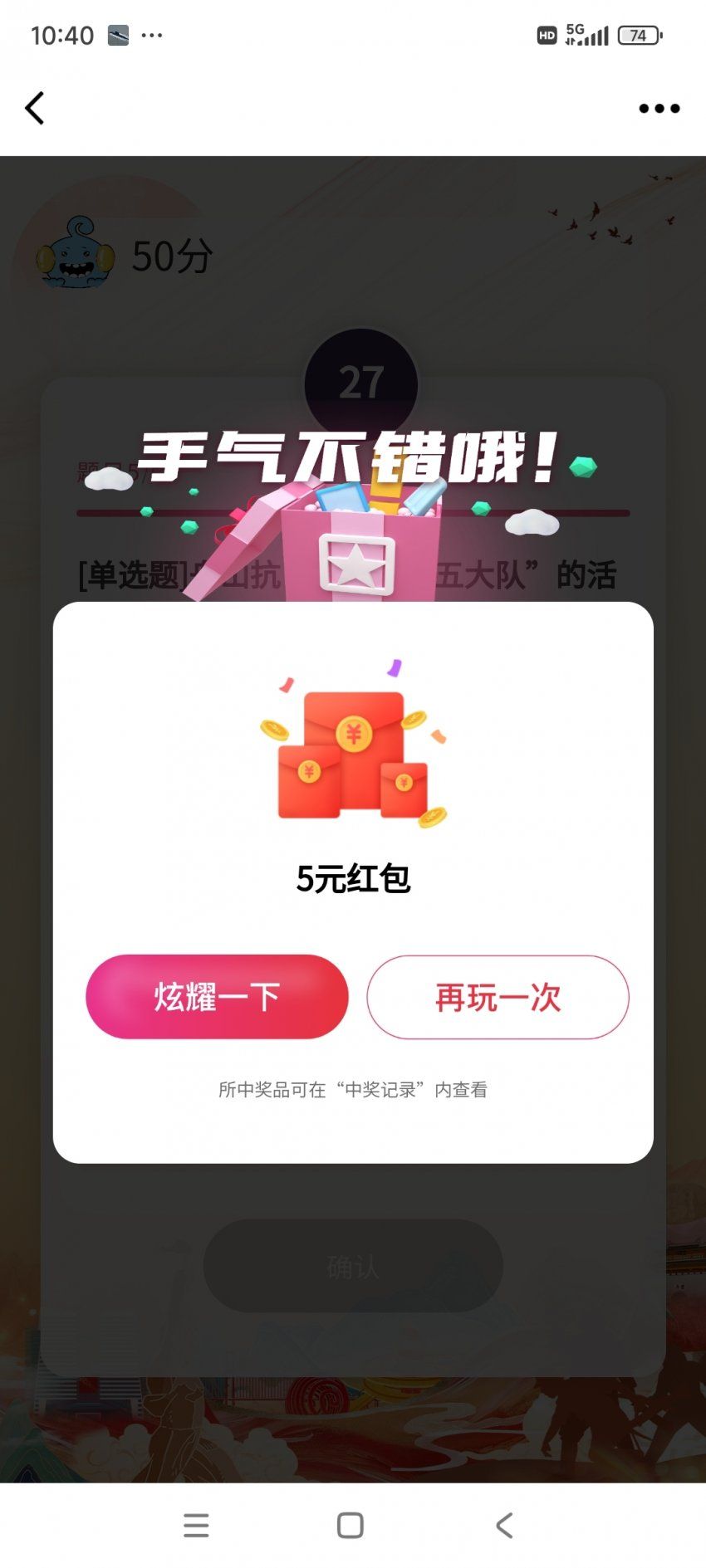Tap 炫耀一下 to show off prize
The width and height of the screenshot is (706, 1568).
click(217, 997)
